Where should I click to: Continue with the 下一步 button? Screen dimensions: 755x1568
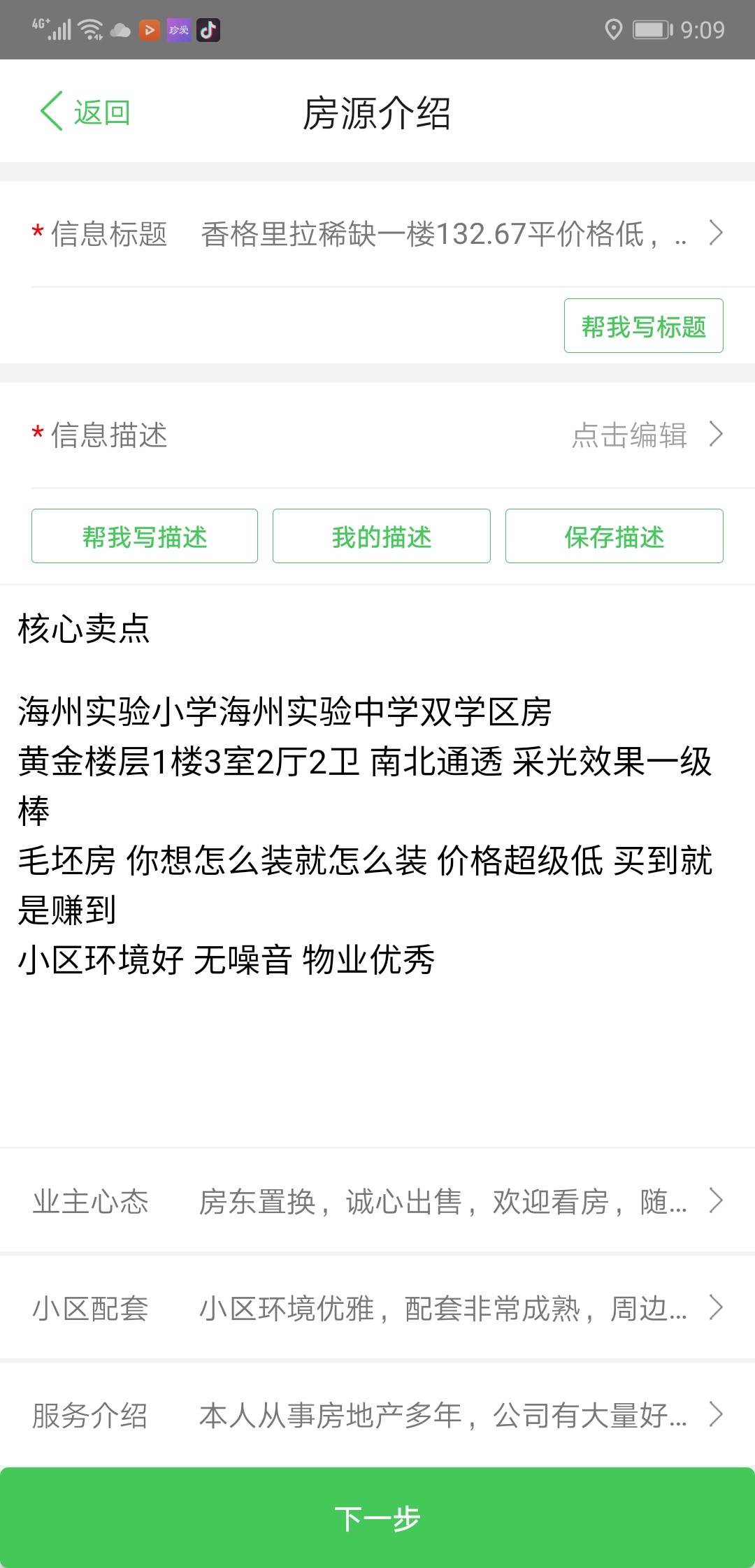coord(377,1518)
